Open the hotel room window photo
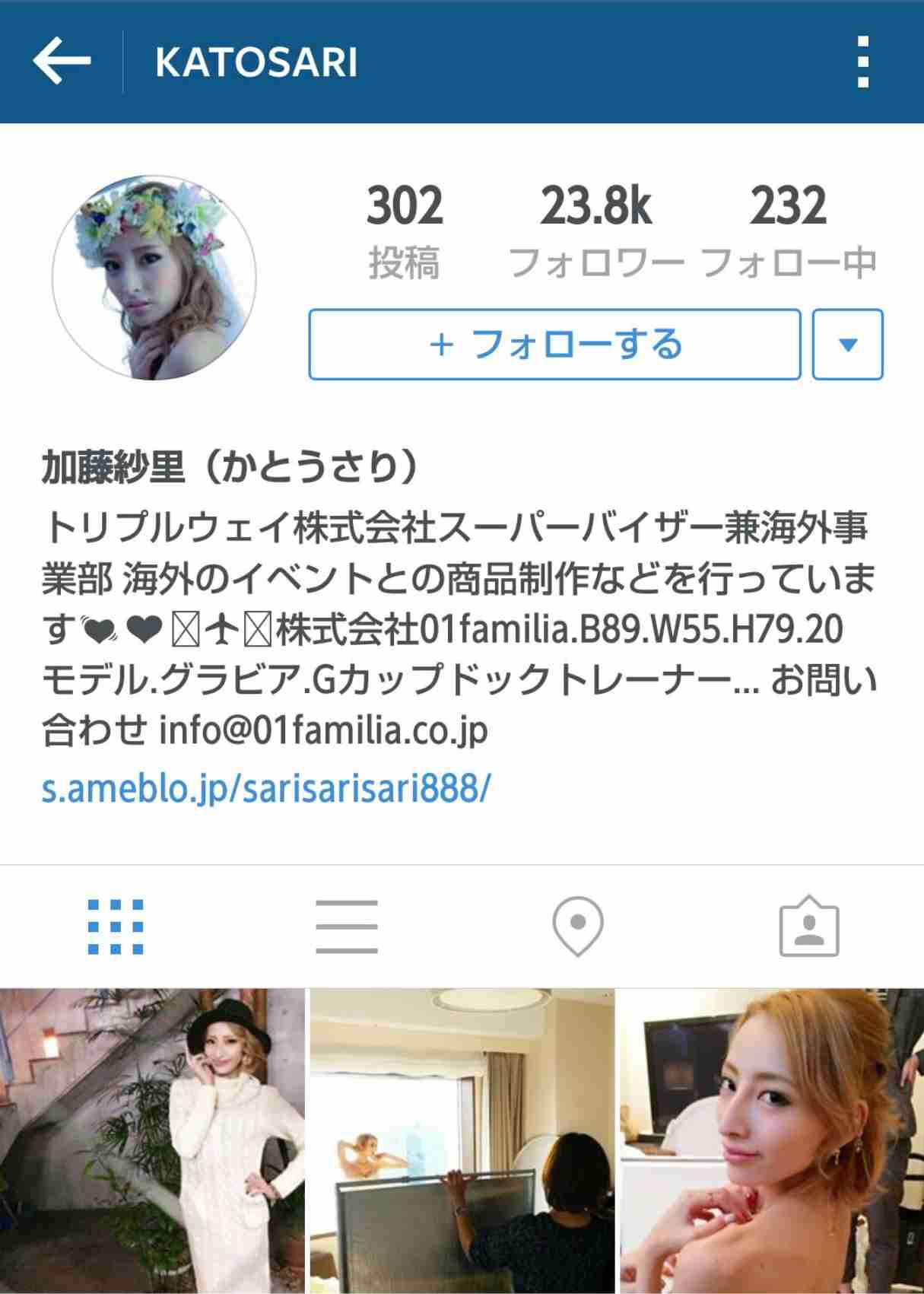 tap(462, 1141)
